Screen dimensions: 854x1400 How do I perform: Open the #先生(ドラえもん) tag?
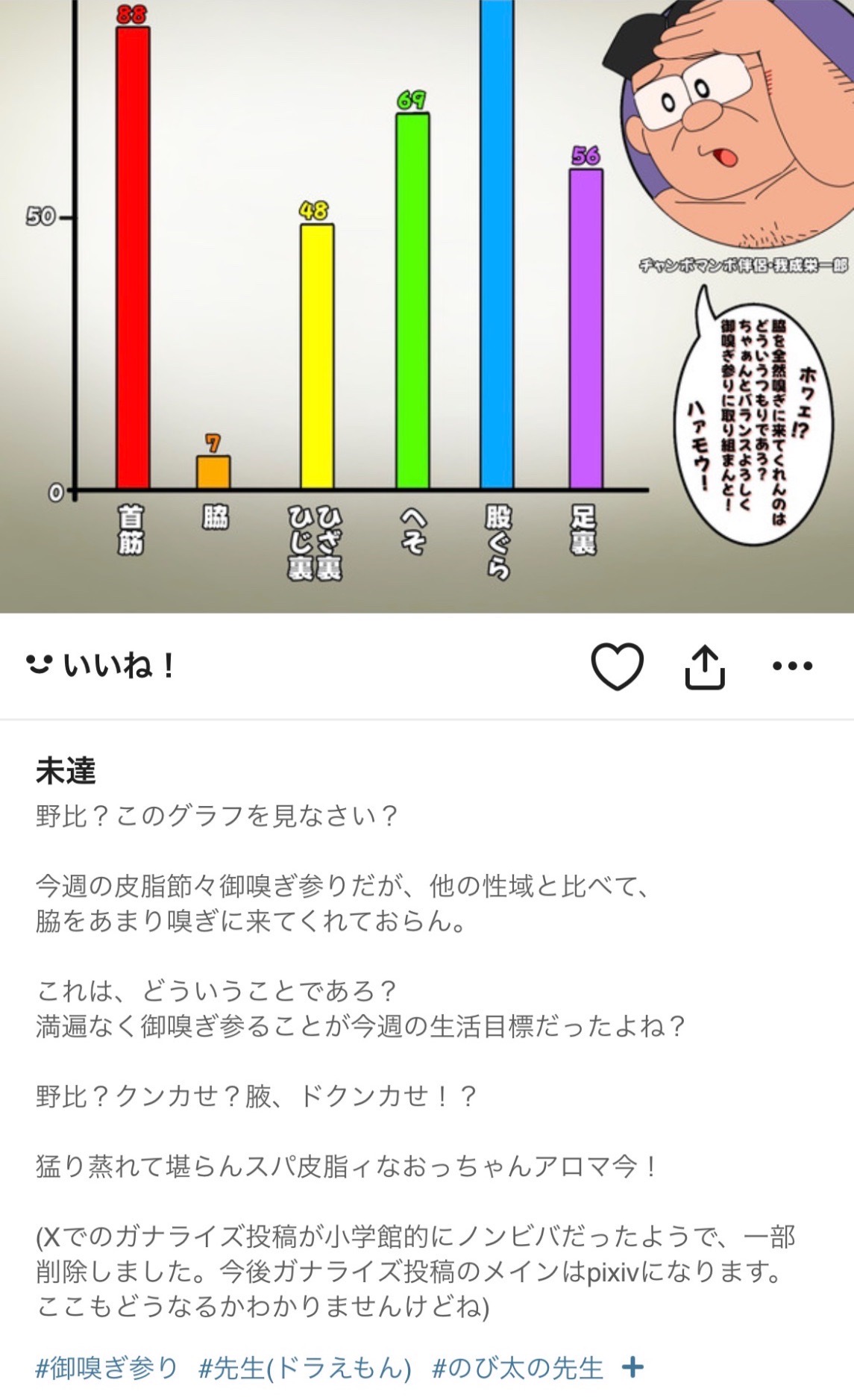[x=305, y=1368]
